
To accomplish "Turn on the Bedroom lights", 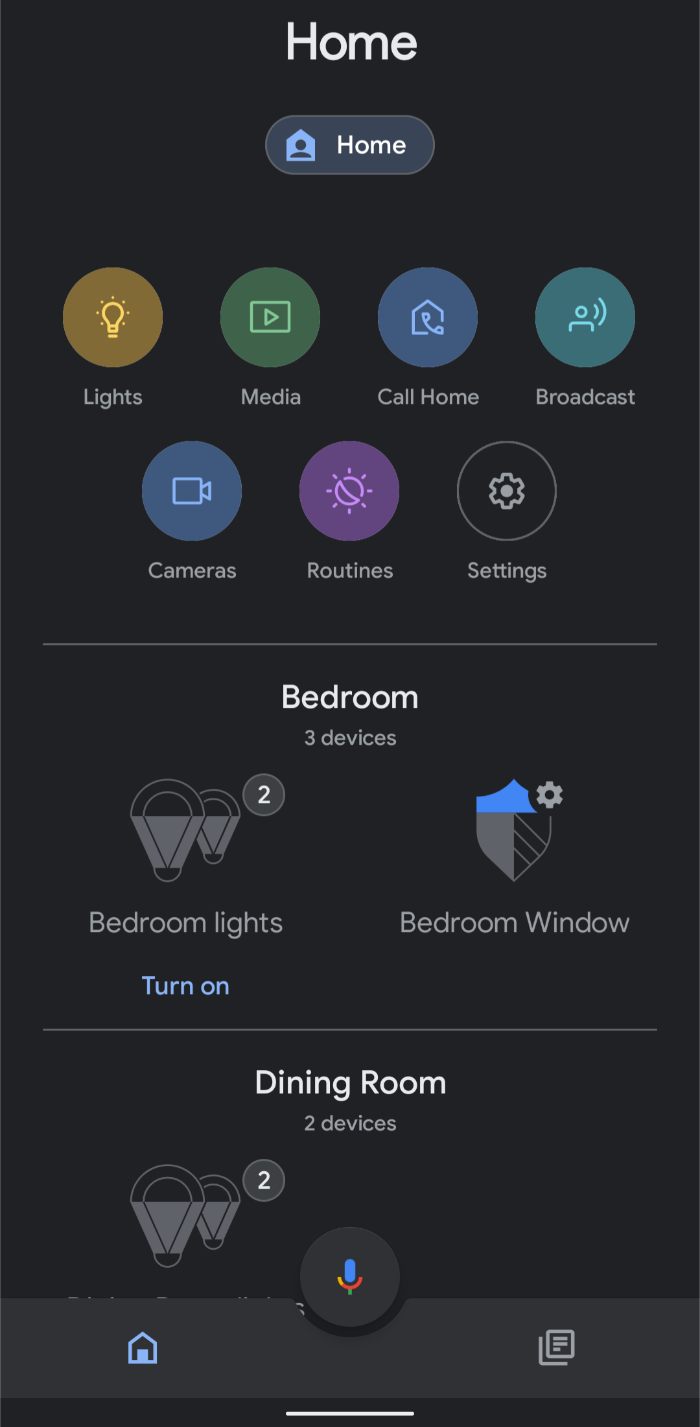I will point(186,986).
